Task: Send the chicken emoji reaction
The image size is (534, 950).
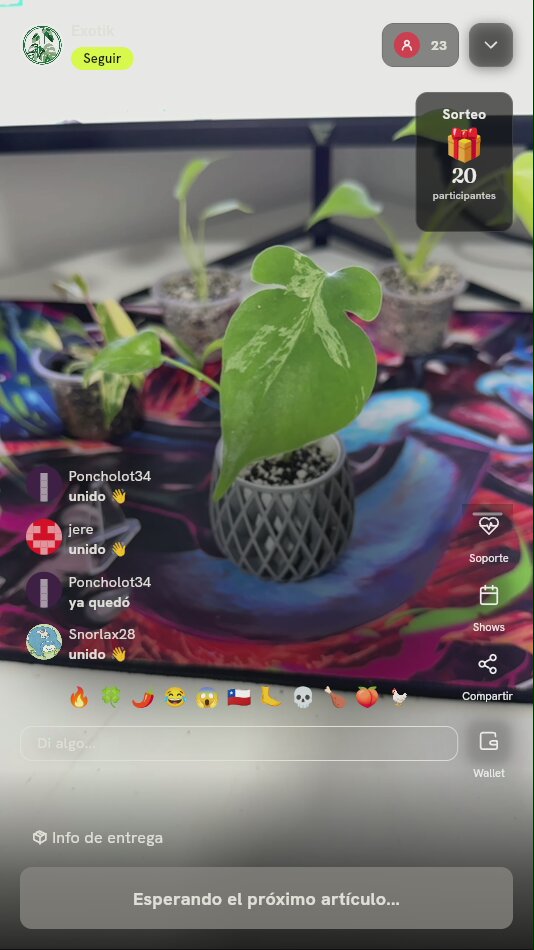Action: tap(399, 697)
